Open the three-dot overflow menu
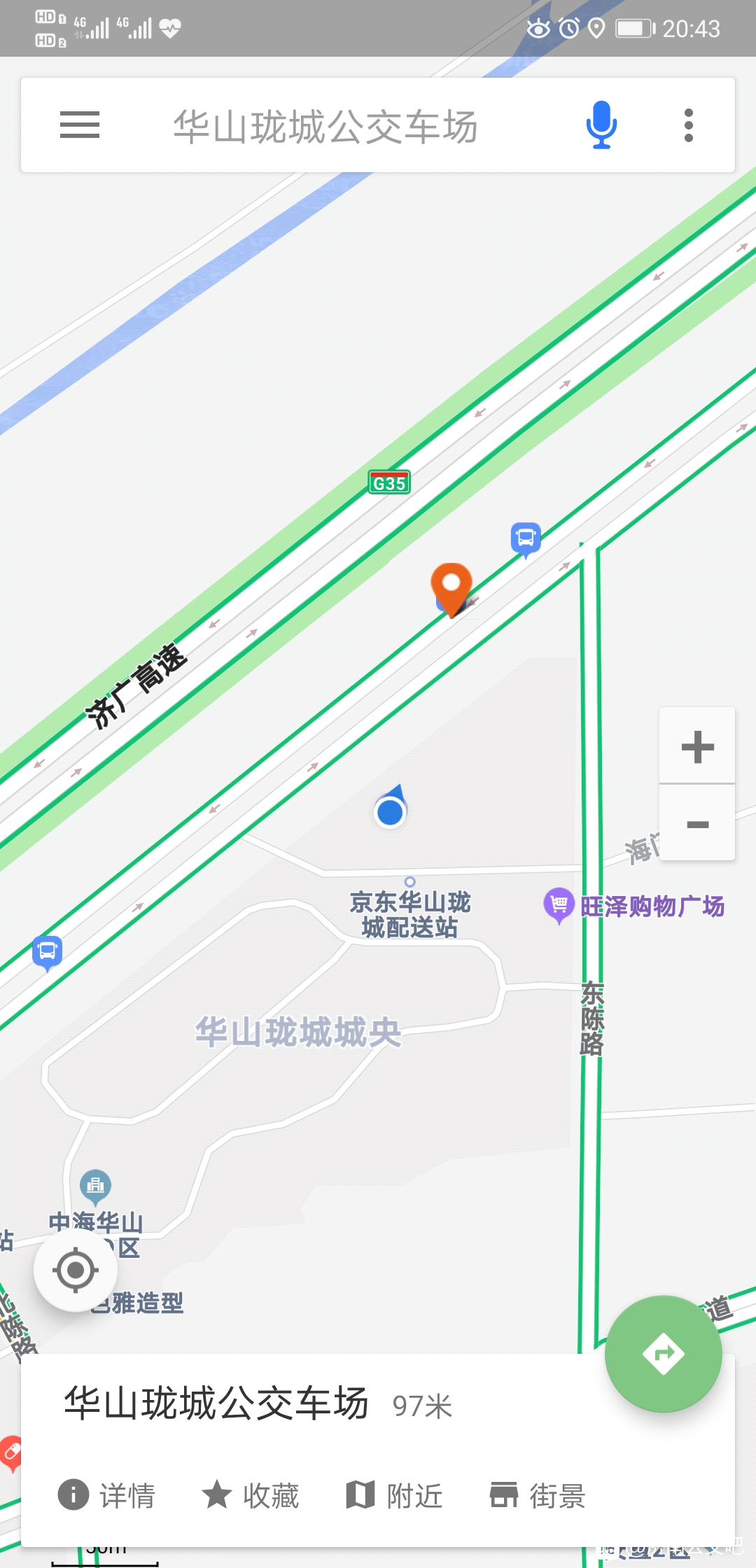This screenshot has width=756, height=1568. [689, 125]
